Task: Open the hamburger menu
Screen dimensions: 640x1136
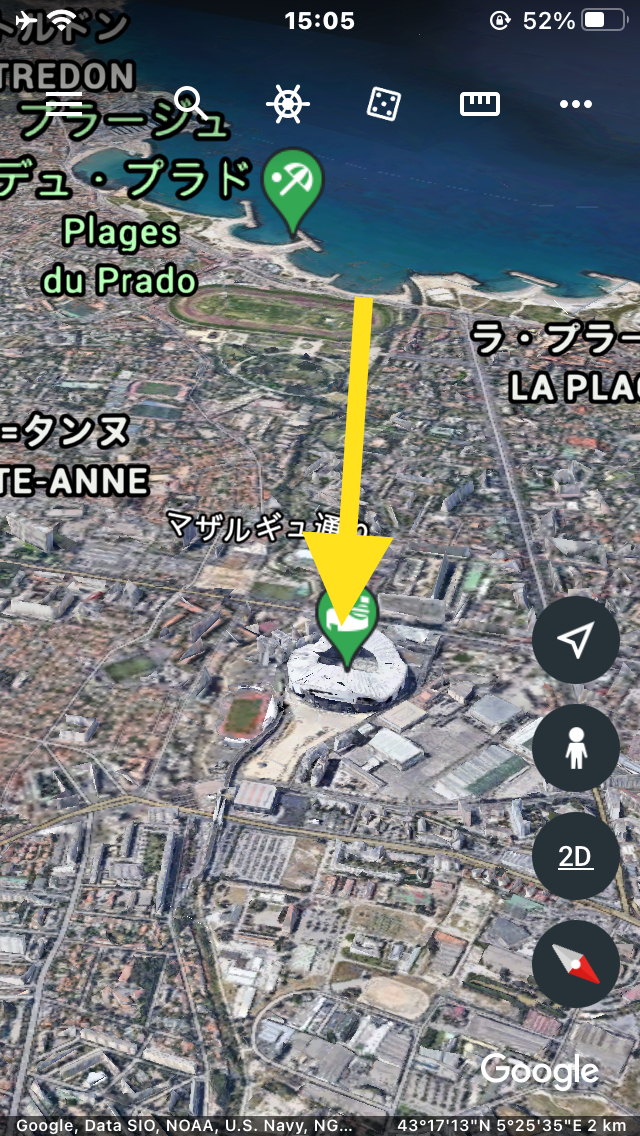Action: 63,104
